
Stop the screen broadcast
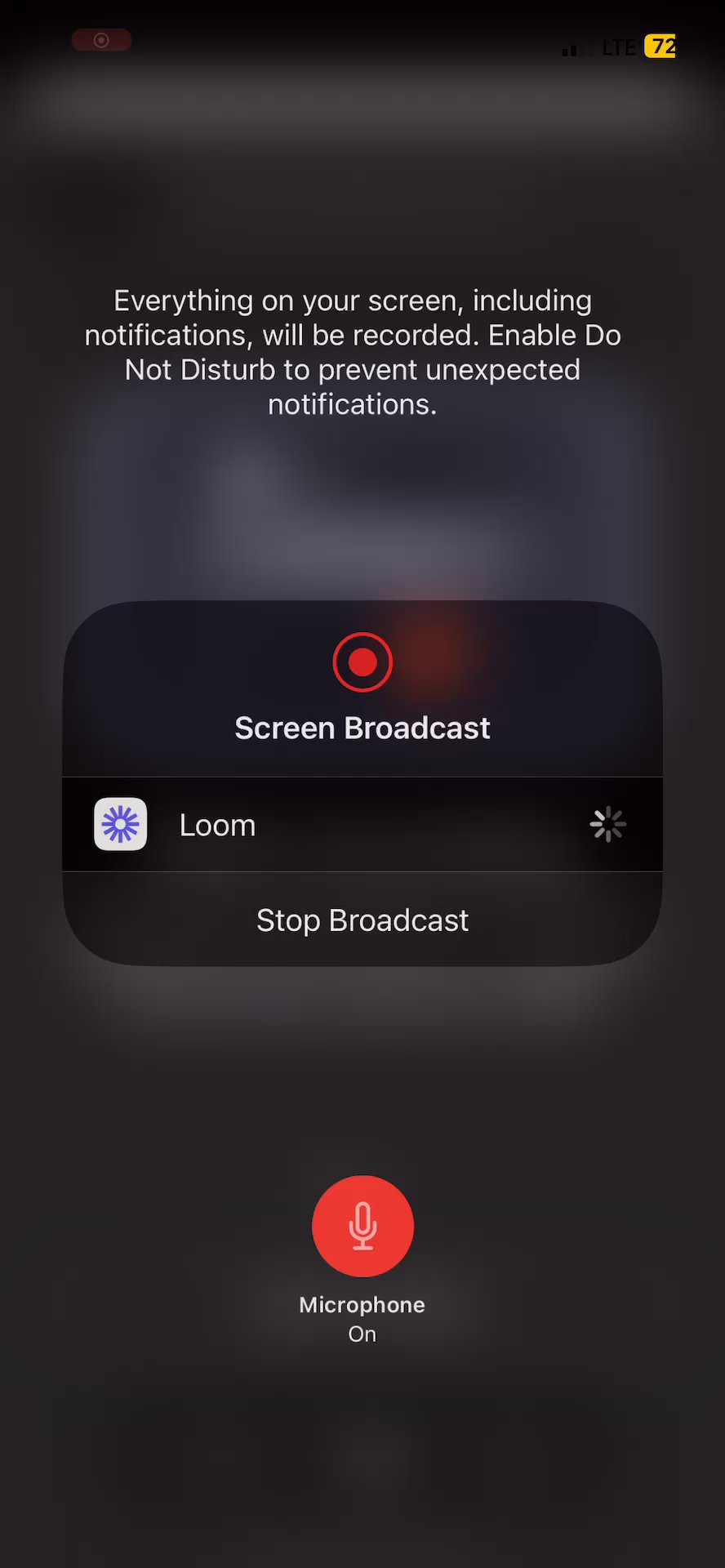click(x=362, y=920)
